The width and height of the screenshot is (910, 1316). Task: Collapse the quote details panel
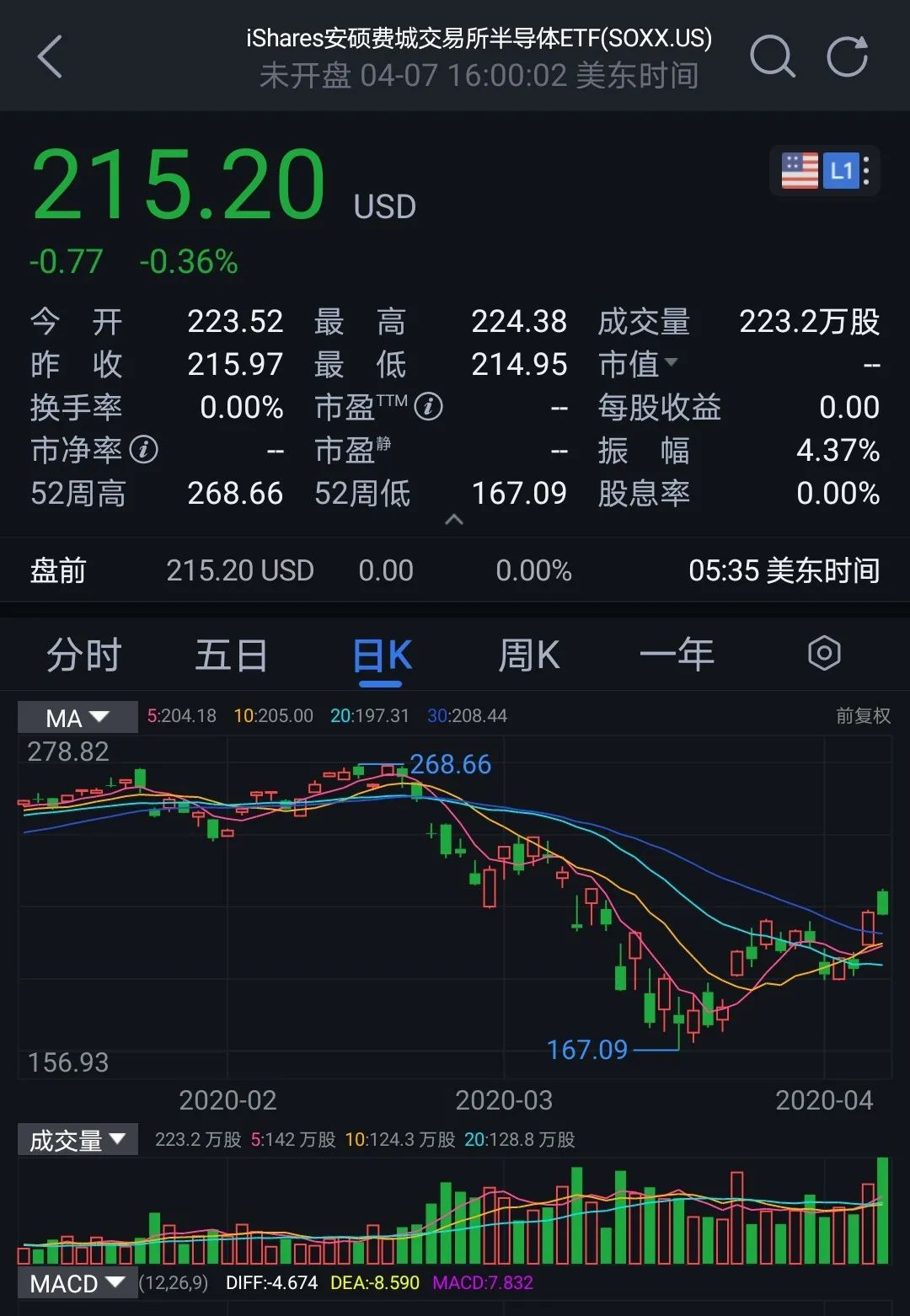coord(454,520)
